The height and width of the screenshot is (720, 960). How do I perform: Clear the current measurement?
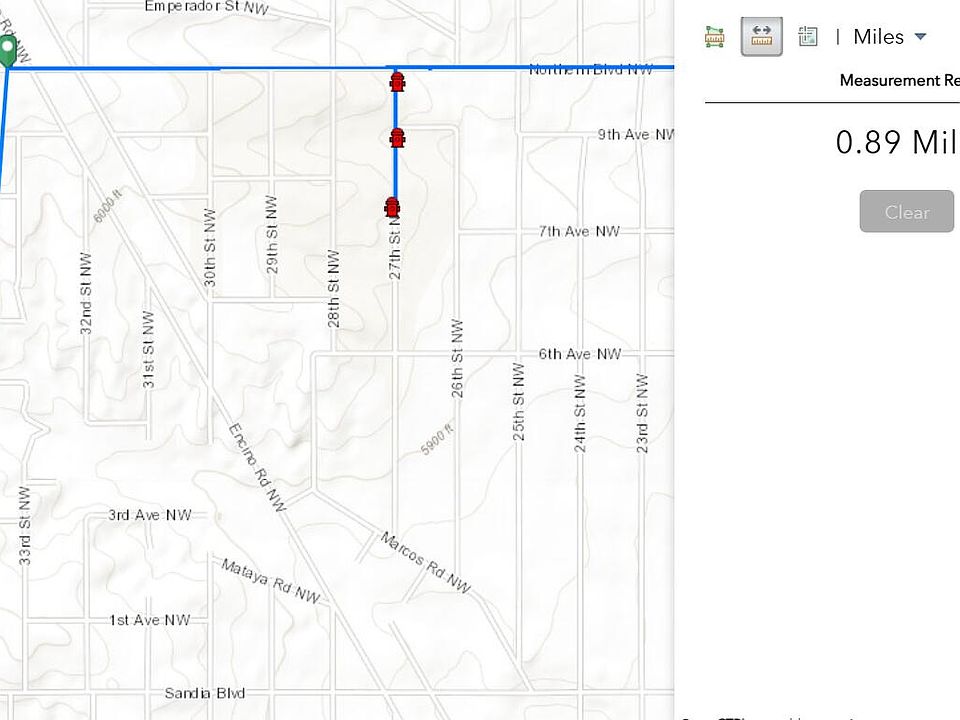[x=906, y=212]
